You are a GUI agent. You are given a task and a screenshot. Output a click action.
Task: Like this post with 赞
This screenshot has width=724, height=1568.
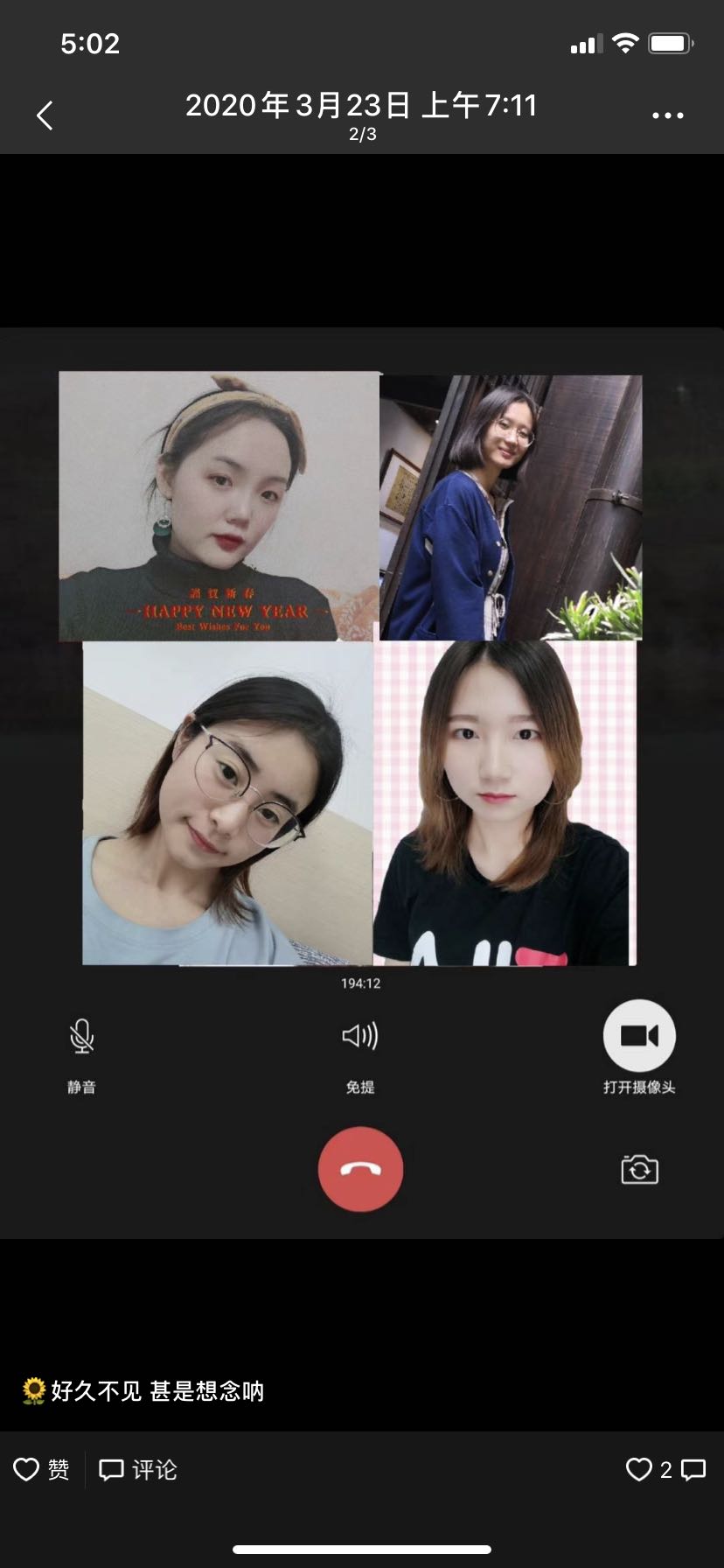42,1469
